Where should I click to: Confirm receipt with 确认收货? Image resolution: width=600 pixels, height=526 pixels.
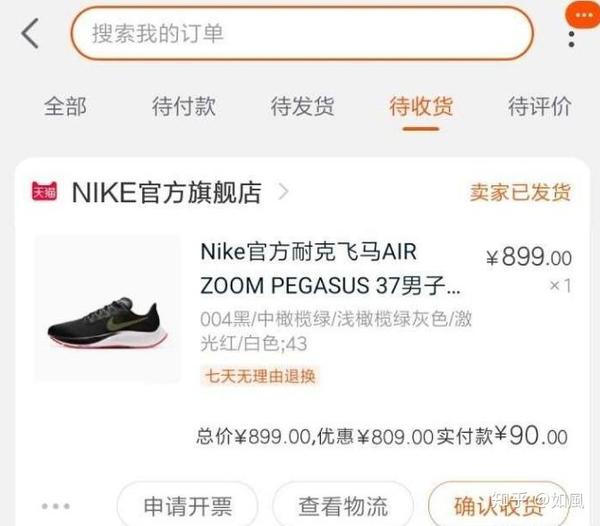pyautogui.click(x=498, y=505)
